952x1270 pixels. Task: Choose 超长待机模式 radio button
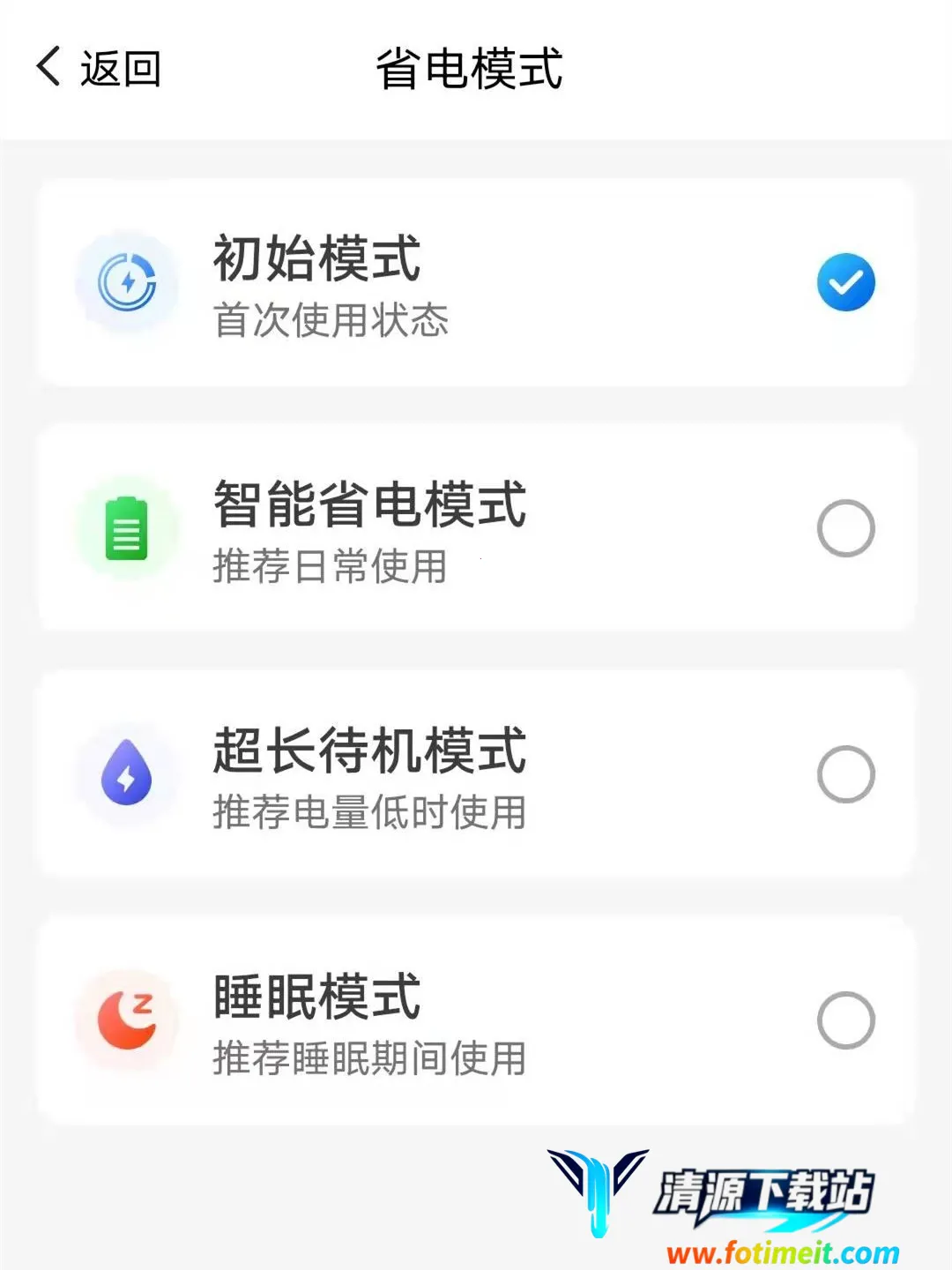tap(845, 774)
